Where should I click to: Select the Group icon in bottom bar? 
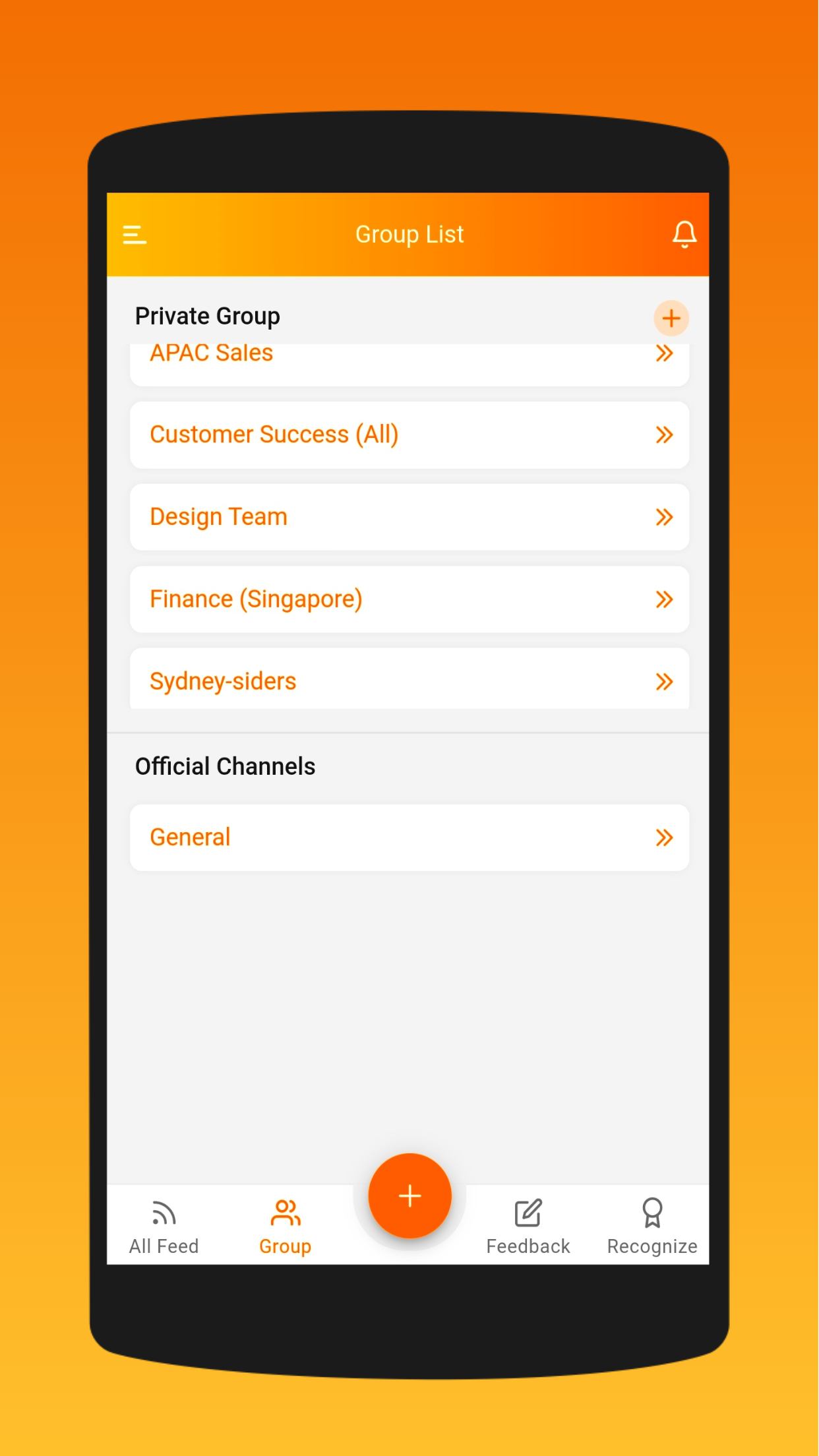(x=284, y=1211)
